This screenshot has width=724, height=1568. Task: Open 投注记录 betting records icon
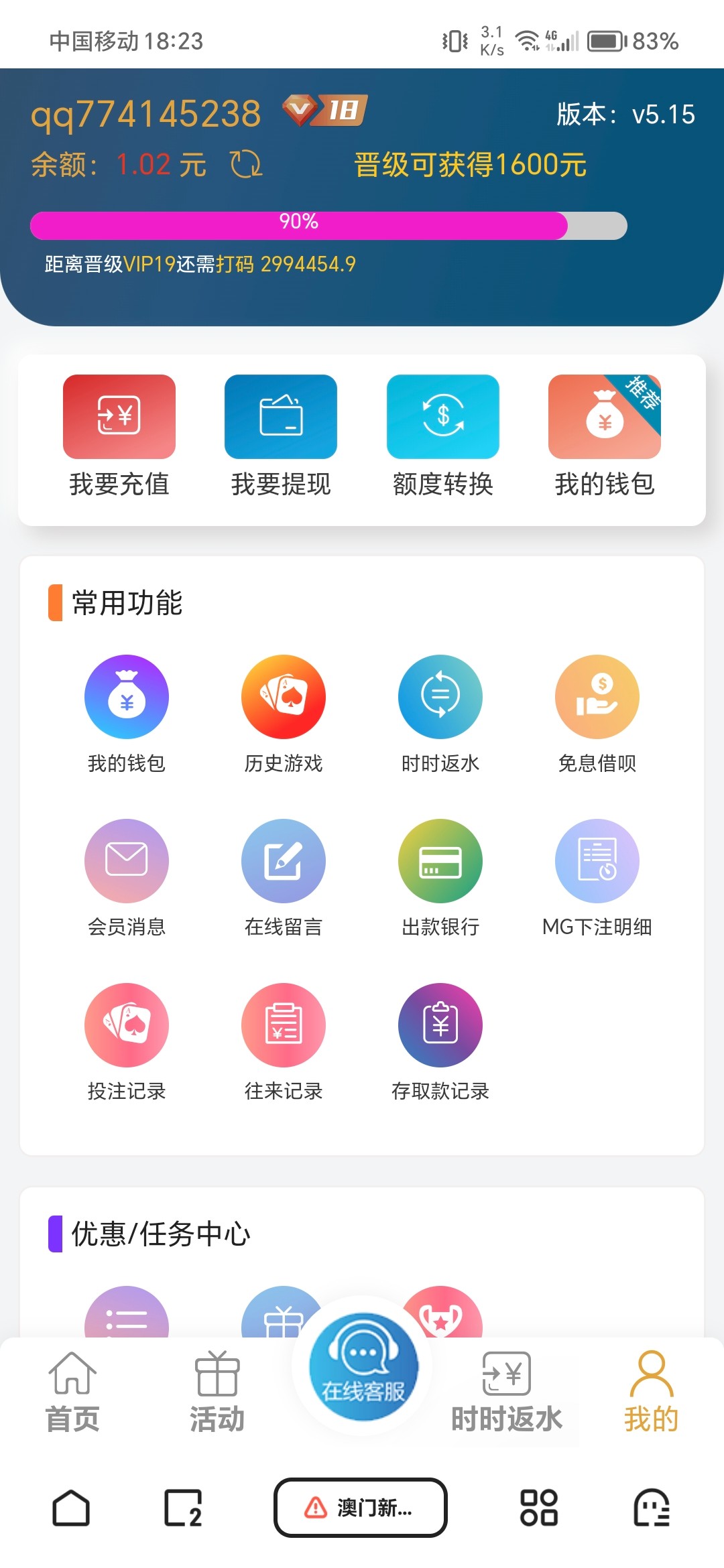[x=127, y=1025]
